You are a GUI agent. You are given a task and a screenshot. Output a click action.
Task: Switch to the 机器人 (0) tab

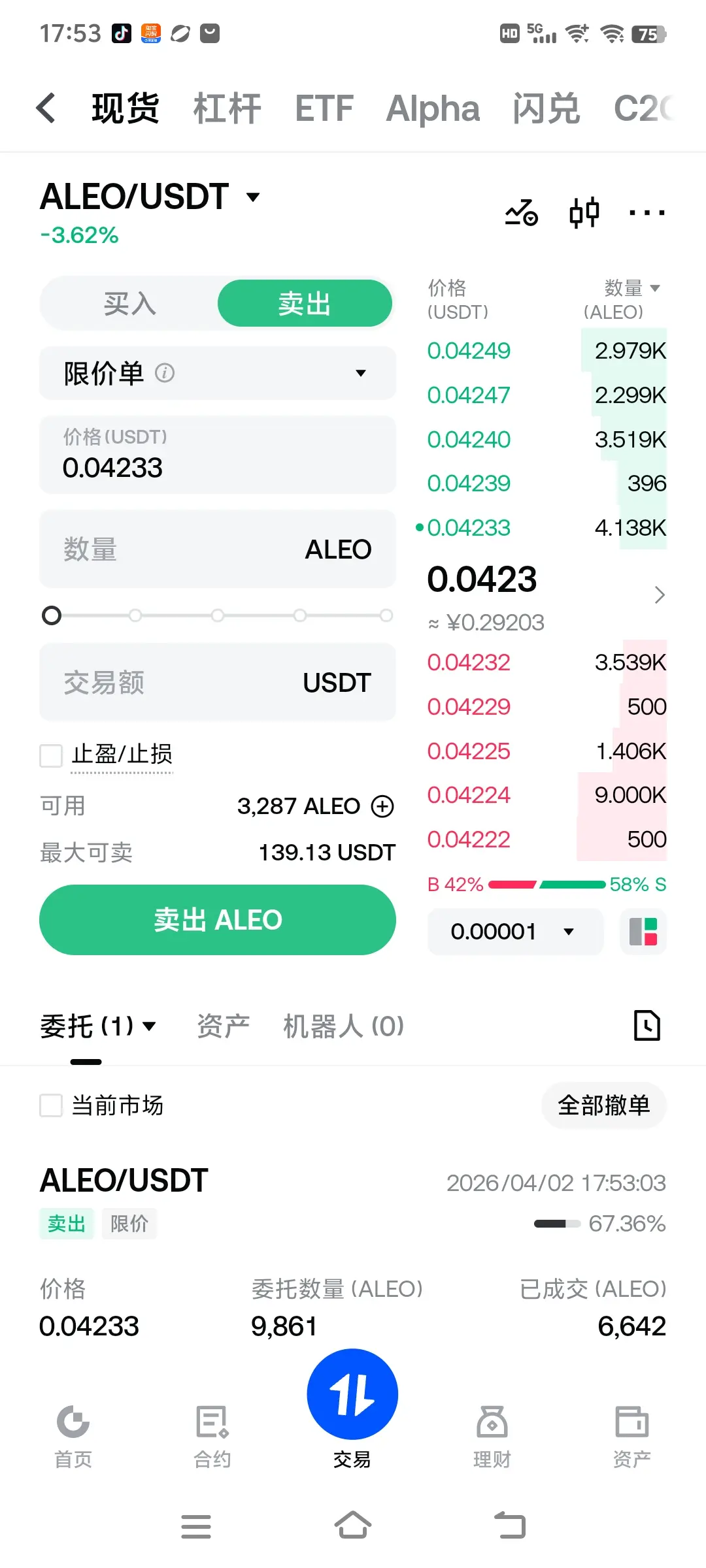344,1026
